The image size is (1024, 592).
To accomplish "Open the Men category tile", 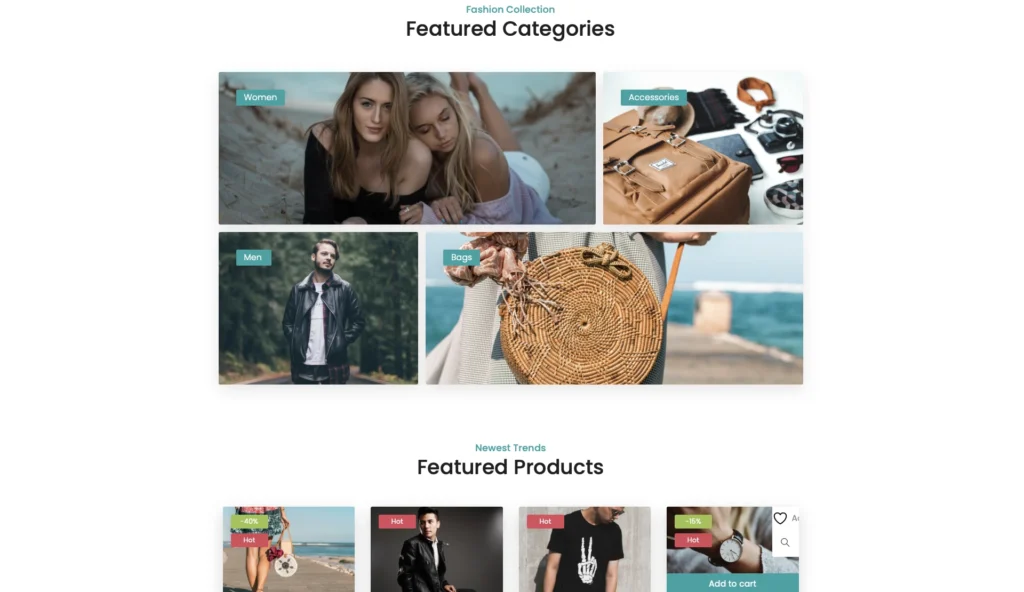I will point(318,308).
